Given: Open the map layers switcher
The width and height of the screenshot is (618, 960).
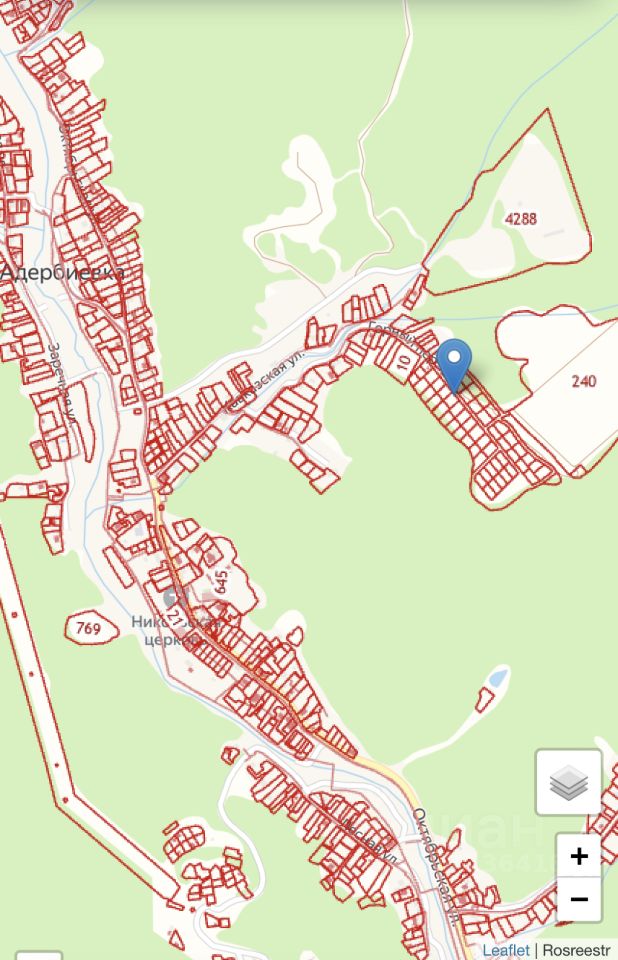Looking at the screenshot, I should pyautogui.click(x=568, y=782).
